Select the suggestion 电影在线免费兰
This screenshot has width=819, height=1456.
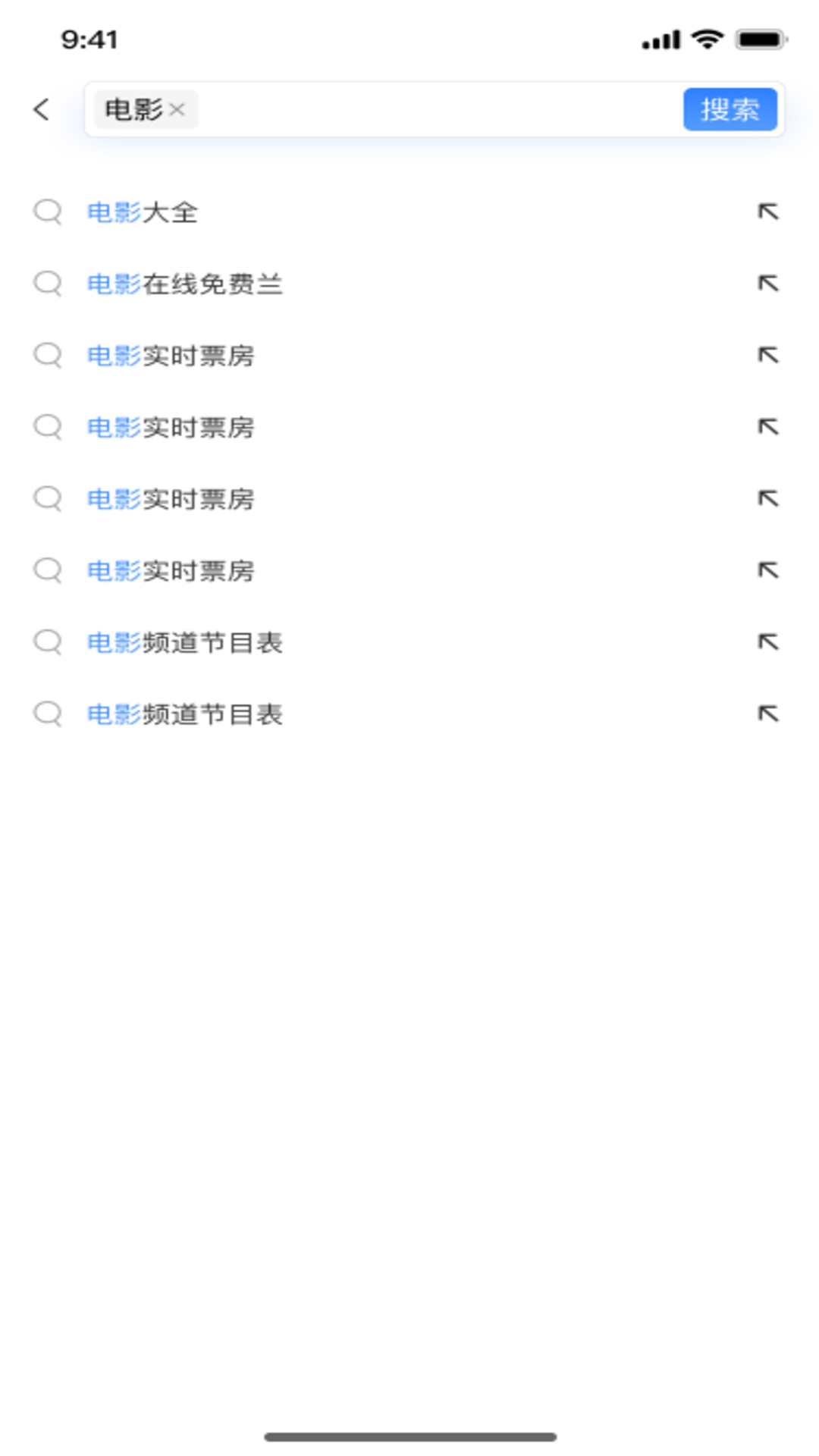click(x=187, y=285)
